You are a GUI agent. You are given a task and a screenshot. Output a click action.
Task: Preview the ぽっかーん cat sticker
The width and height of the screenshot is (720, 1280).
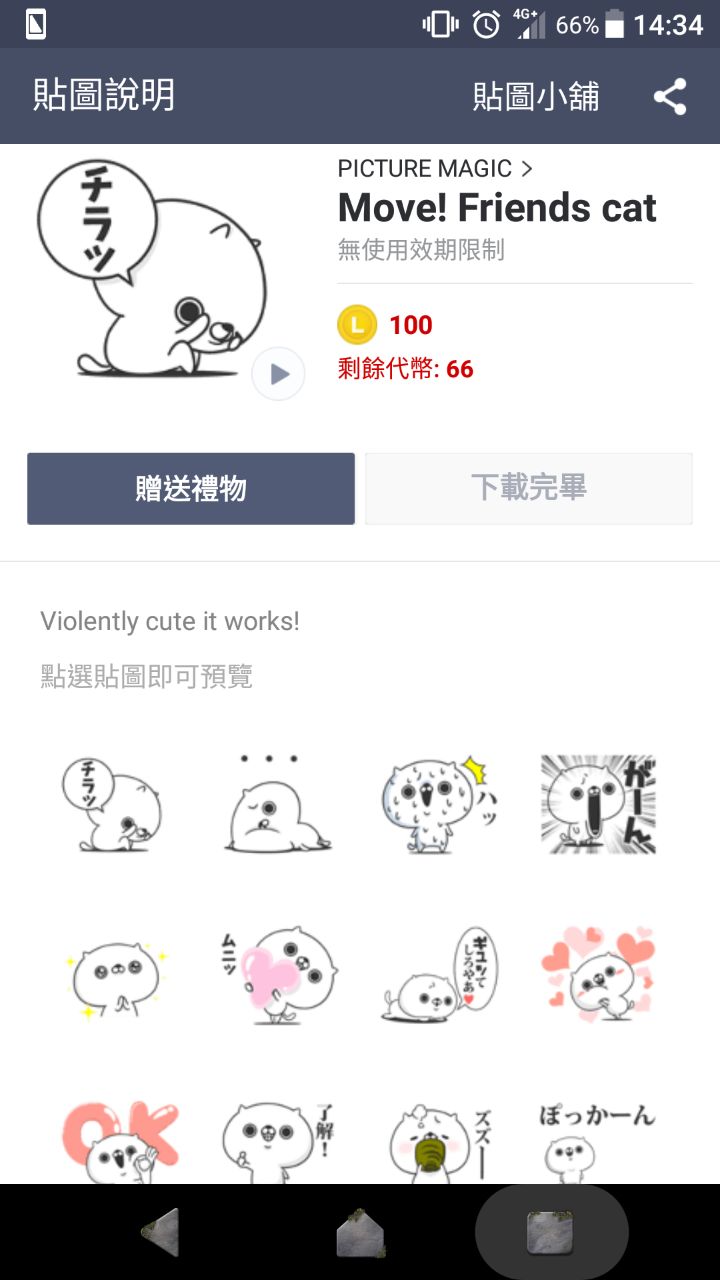(598, 1140)
